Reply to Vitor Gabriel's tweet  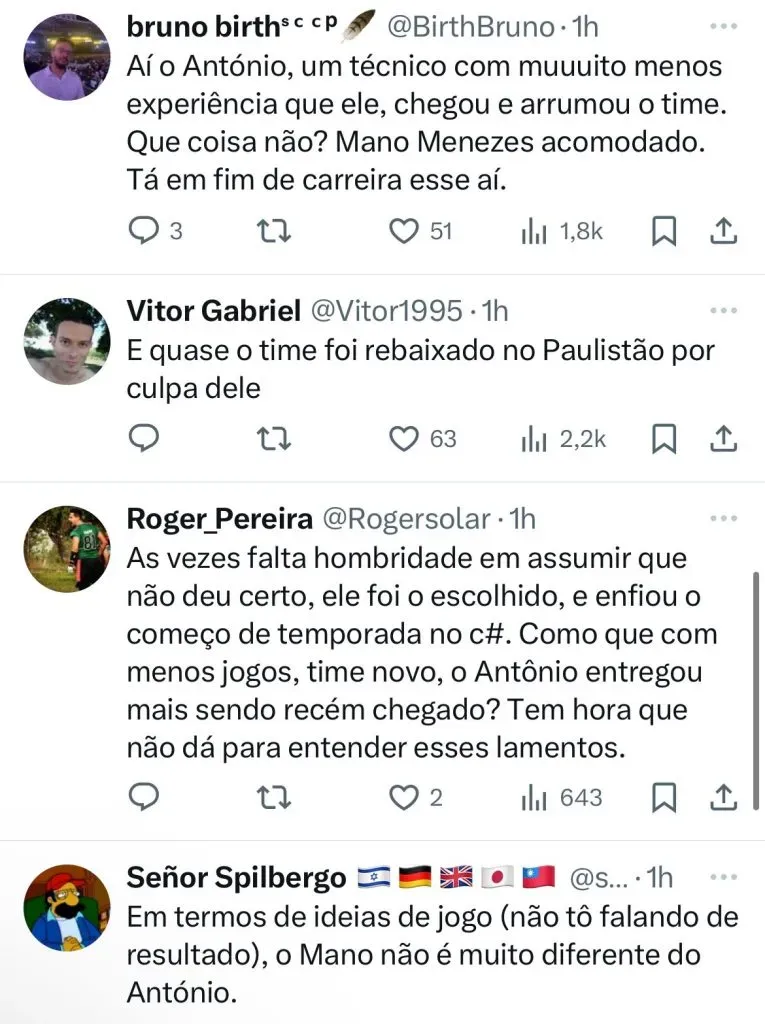pyautogui.click(x=145, y=438)
